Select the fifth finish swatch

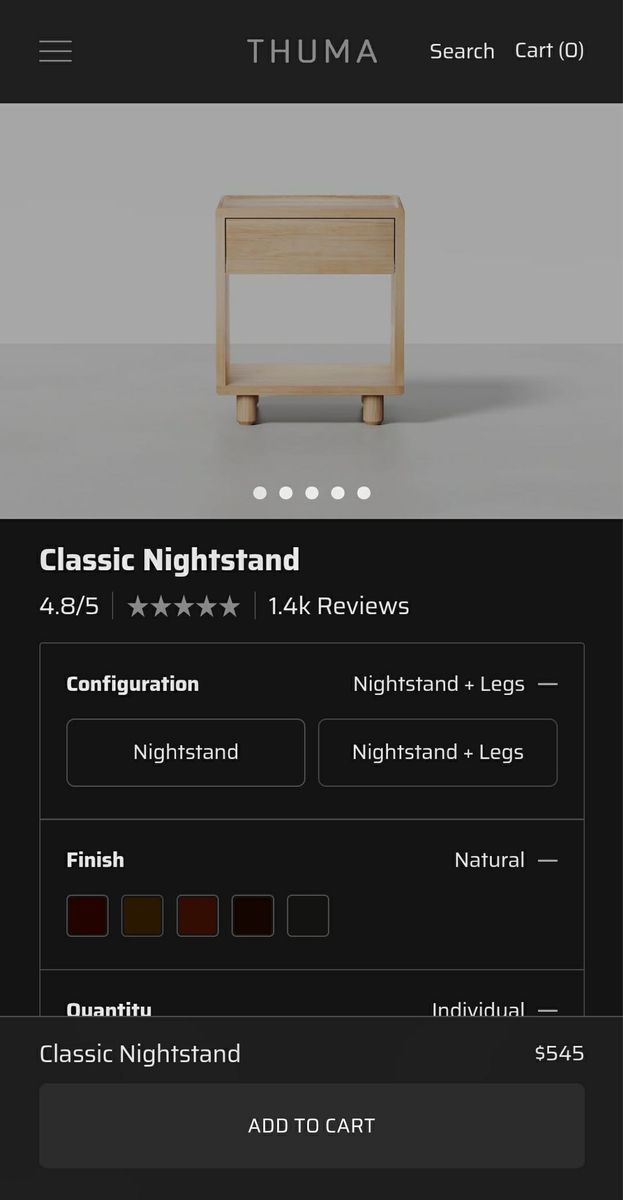(308, 916)
